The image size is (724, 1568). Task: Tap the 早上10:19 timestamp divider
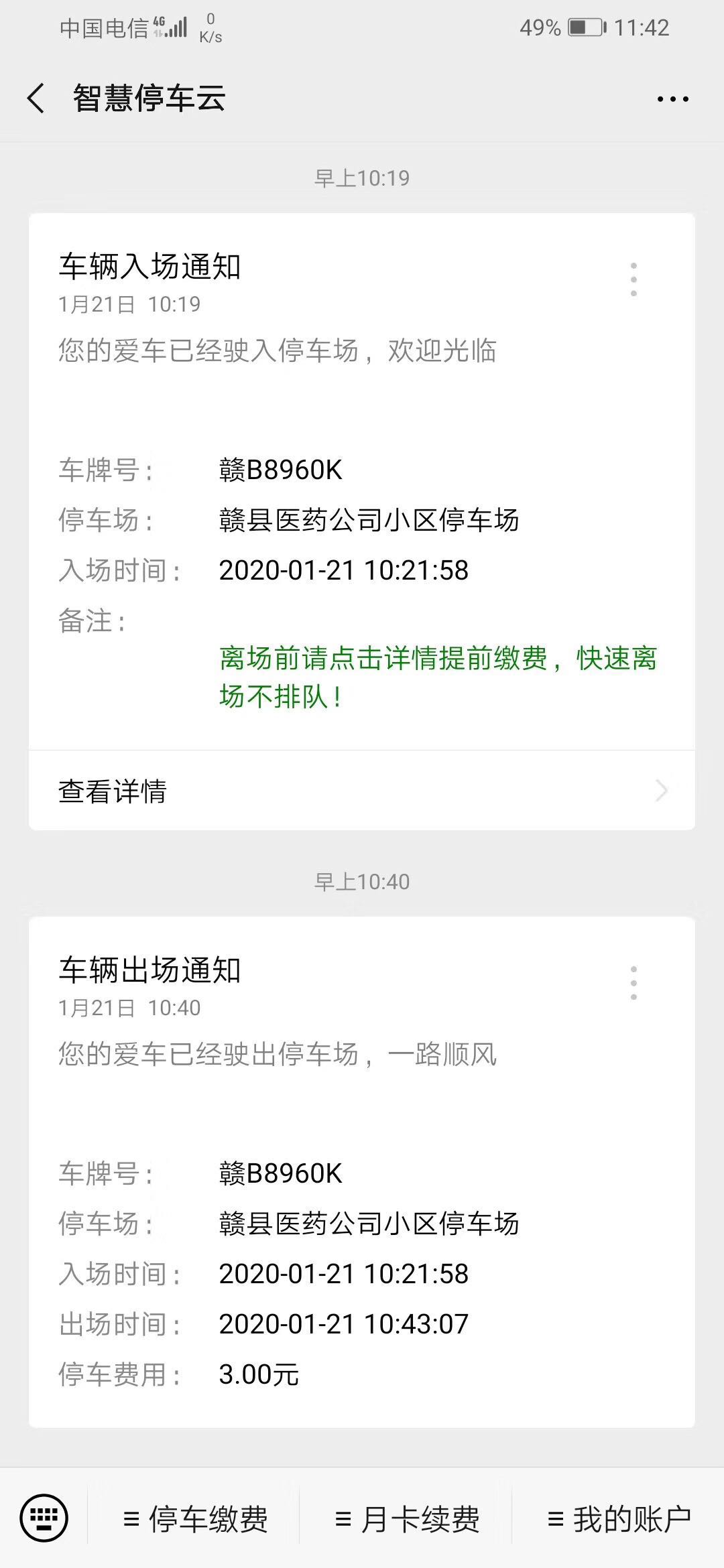[x=362, y=178]
